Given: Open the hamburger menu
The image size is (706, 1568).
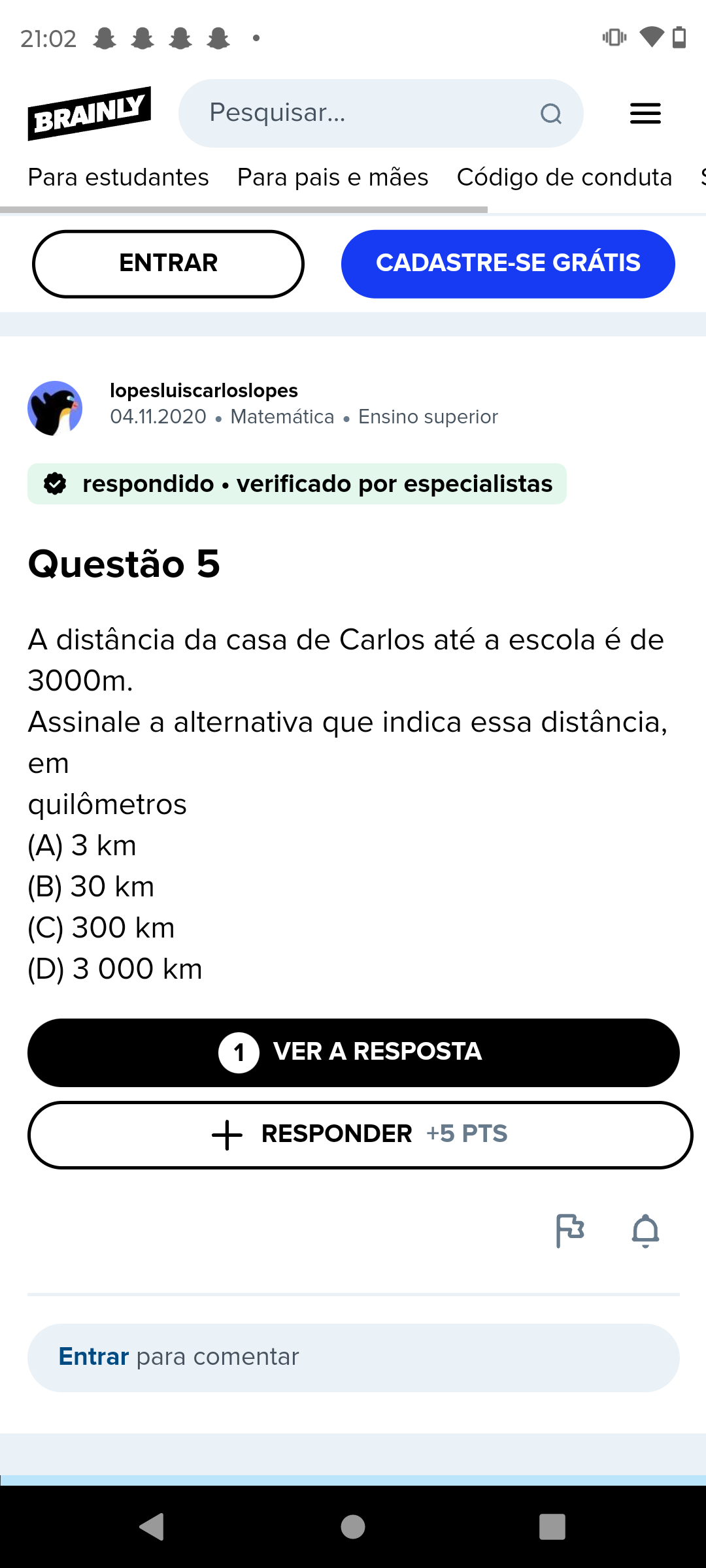Looking at the screenshot, I should (x=645, y=114).
